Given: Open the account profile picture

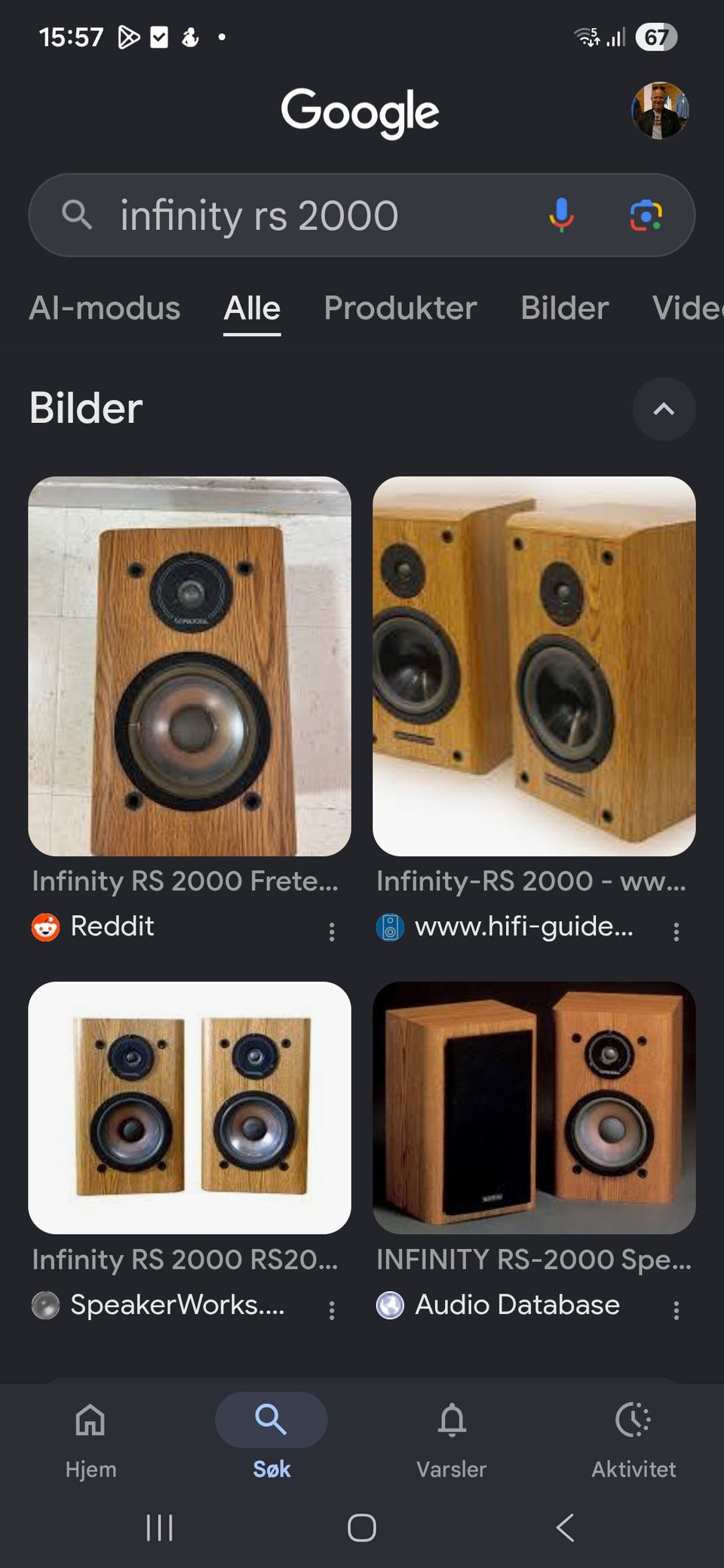Looking at the screenshot, I should pyautogui.click(x=660, y=111).
